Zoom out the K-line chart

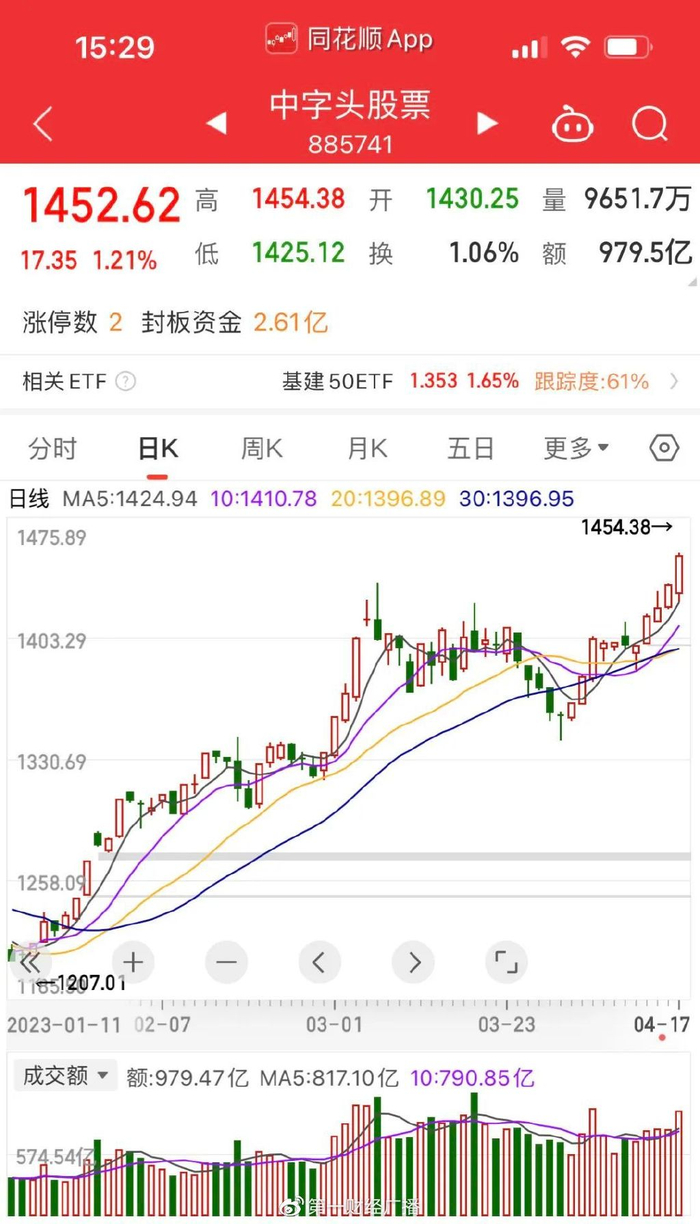(226, 963)
